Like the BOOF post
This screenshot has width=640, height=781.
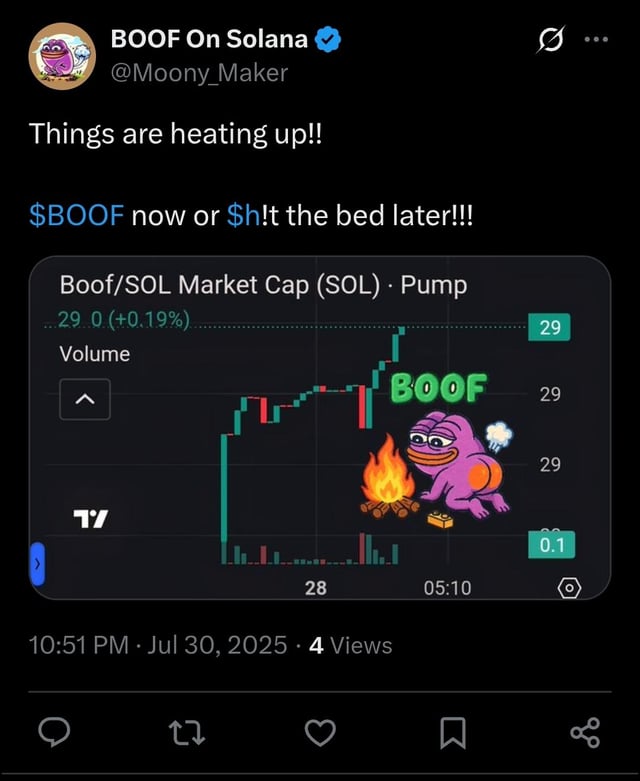coord(319,733)
